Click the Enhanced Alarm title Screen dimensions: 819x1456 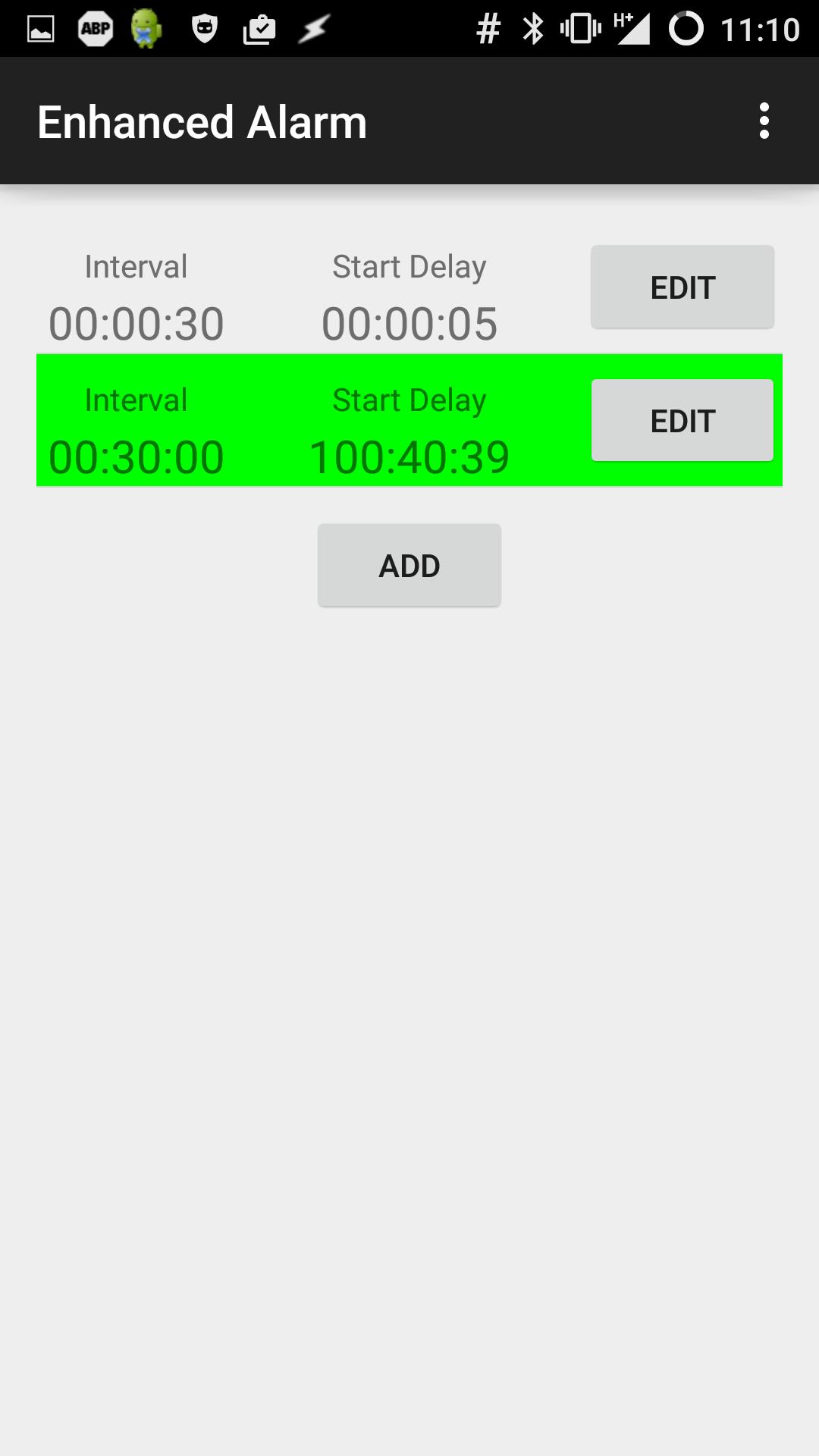click(203, 121)
